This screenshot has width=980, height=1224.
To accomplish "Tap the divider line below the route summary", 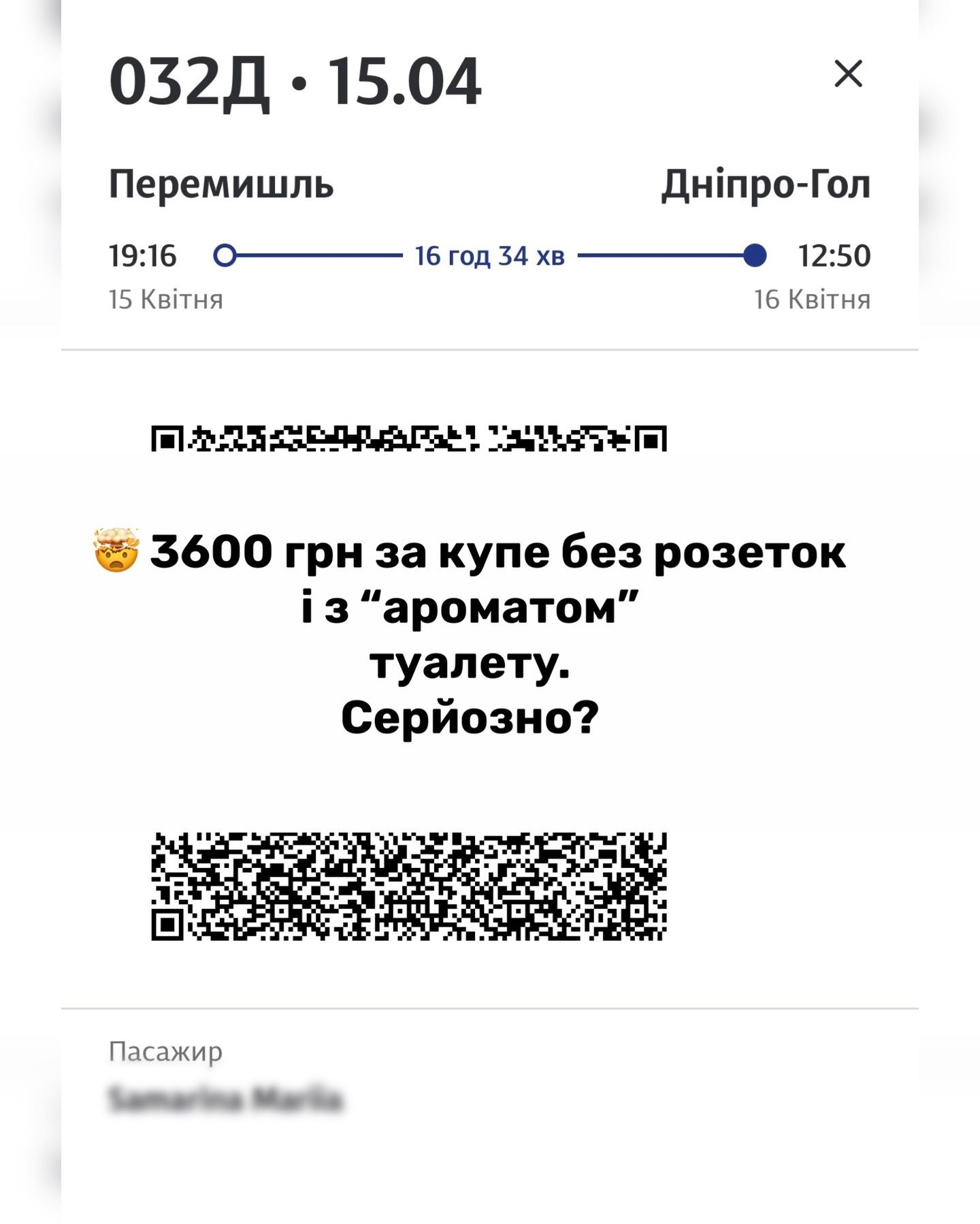I will 489,349.
